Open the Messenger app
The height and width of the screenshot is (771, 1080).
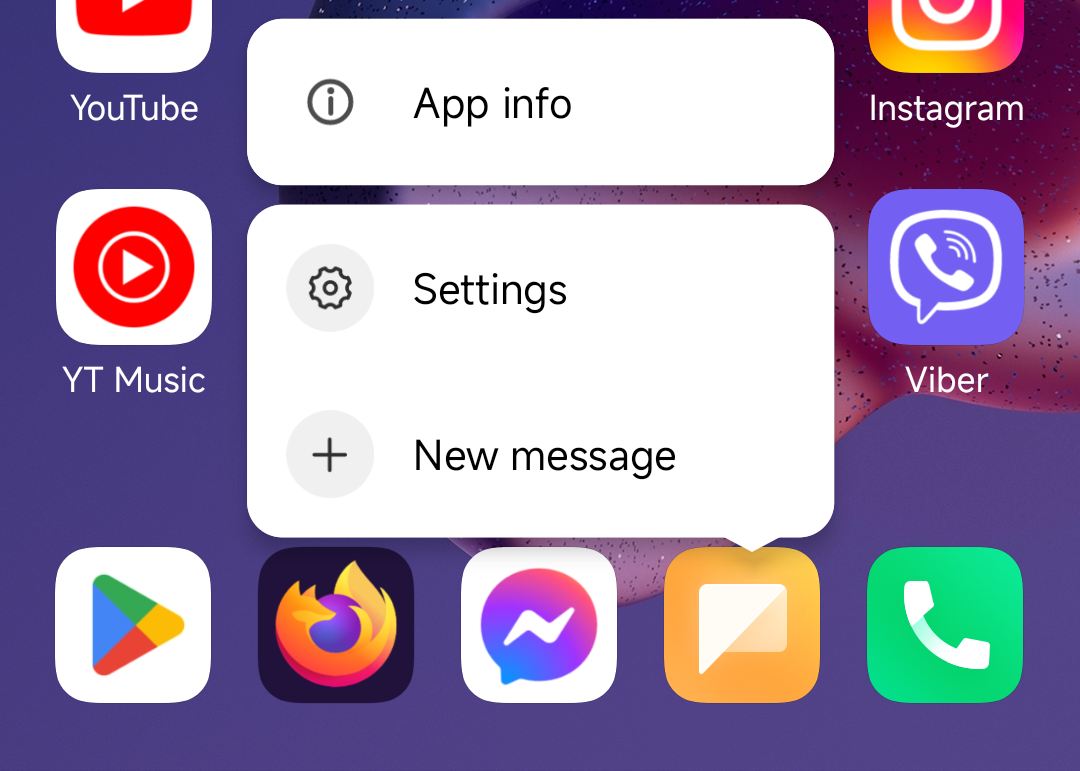coord(539,625)
